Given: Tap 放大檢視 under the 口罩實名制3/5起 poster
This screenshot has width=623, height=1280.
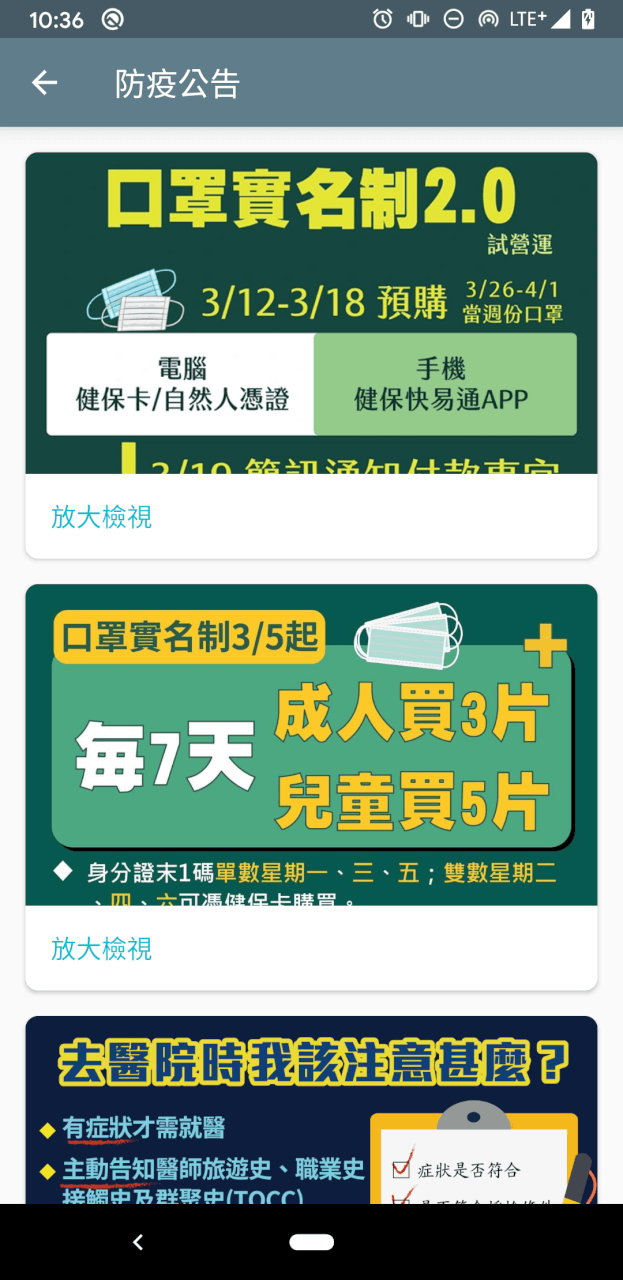Looking at the screenshot, I should pyautogui.click(x=102, y=949).
